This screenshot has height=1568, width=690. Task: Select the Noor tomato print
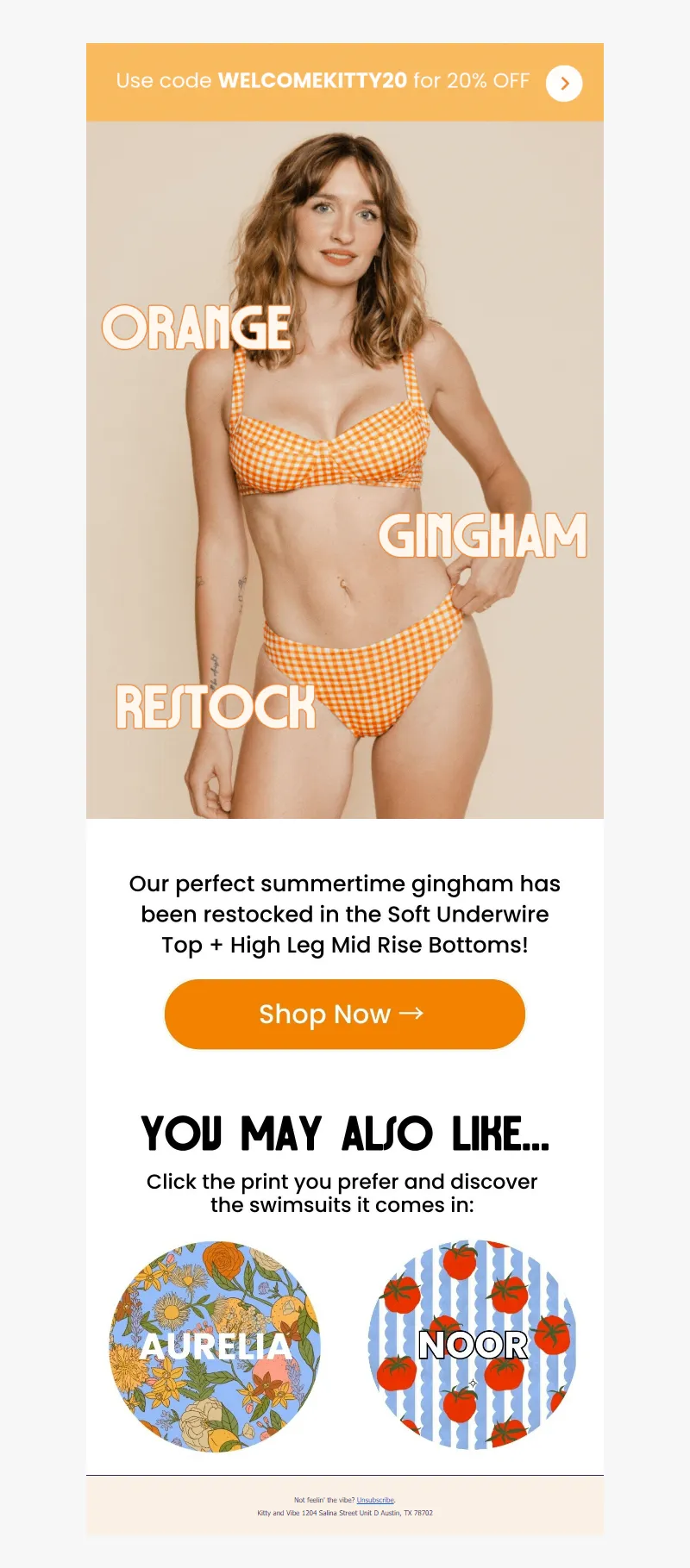coord(473,1345)
